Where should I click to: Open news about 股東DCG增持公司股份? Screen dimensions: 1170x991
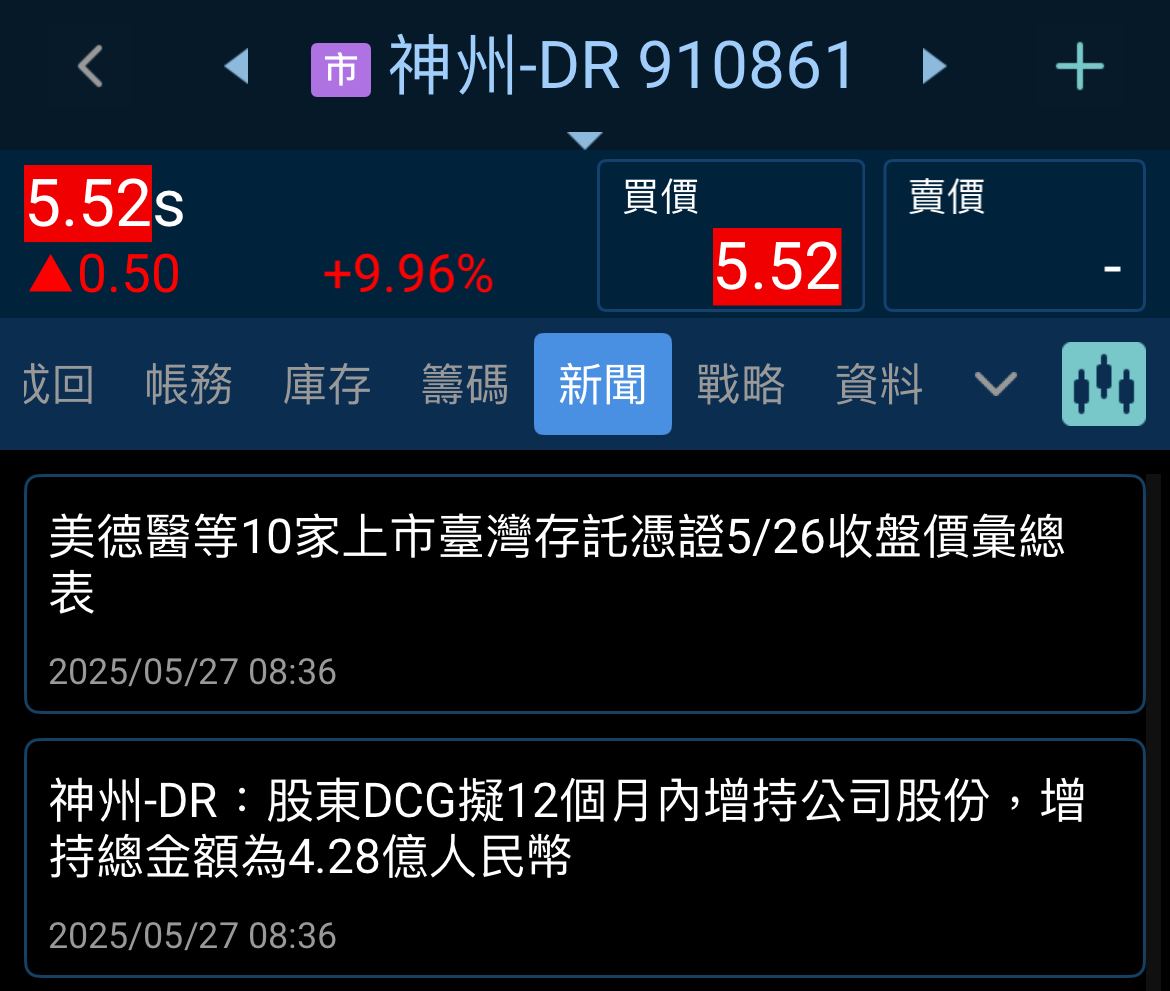[584, 858]
